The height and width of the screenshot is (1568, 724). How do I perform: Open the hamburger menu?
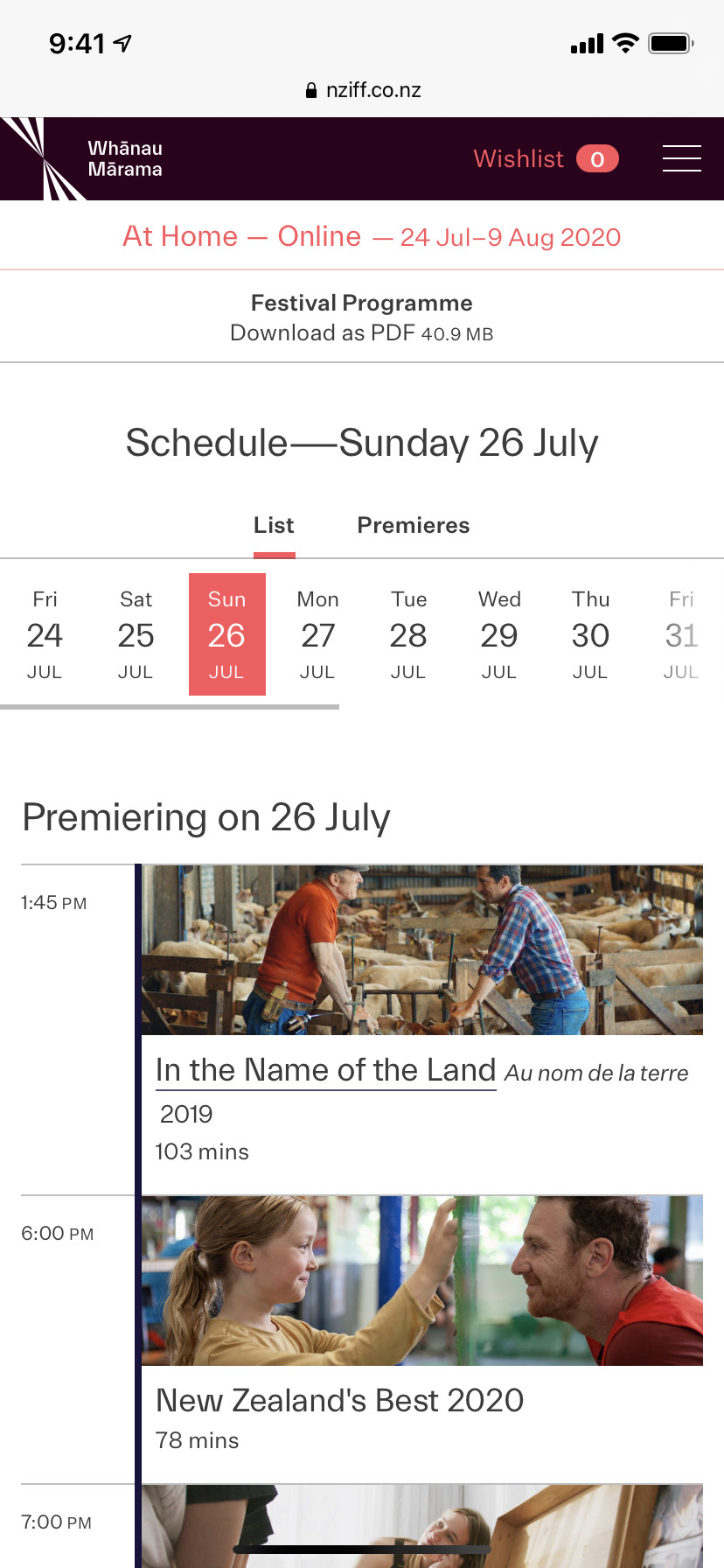click(681, 158)
